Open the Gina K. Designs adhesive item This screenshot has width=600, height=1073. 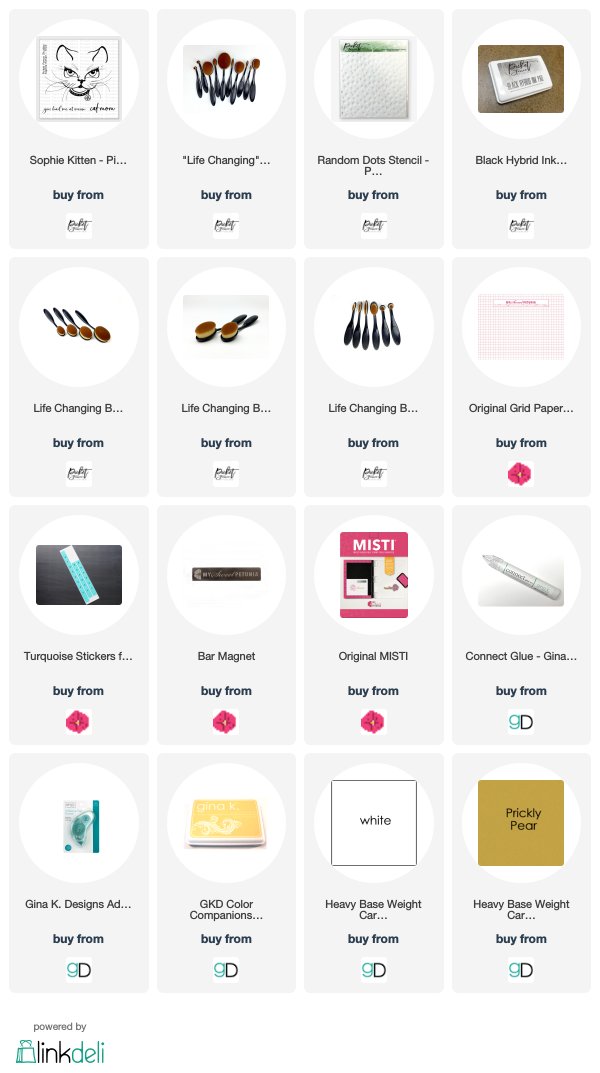click(x=79, y=873)
